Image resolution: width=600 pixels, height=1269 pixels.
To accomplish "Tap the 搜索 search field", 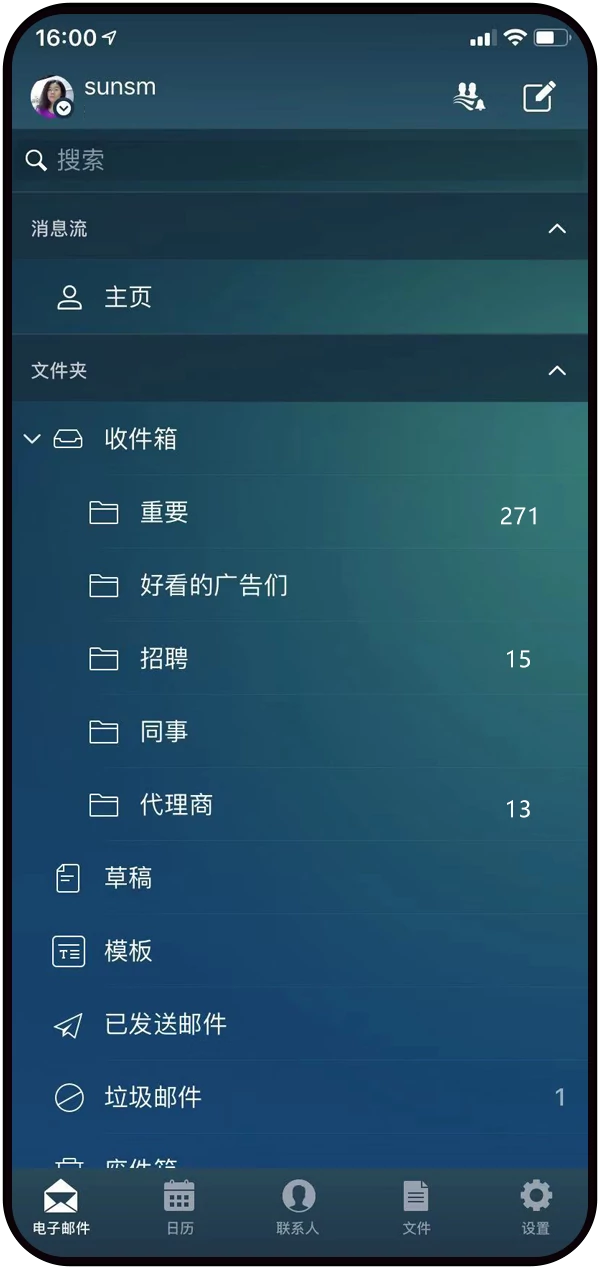I will pyautogui.click(x=300, y=160).
